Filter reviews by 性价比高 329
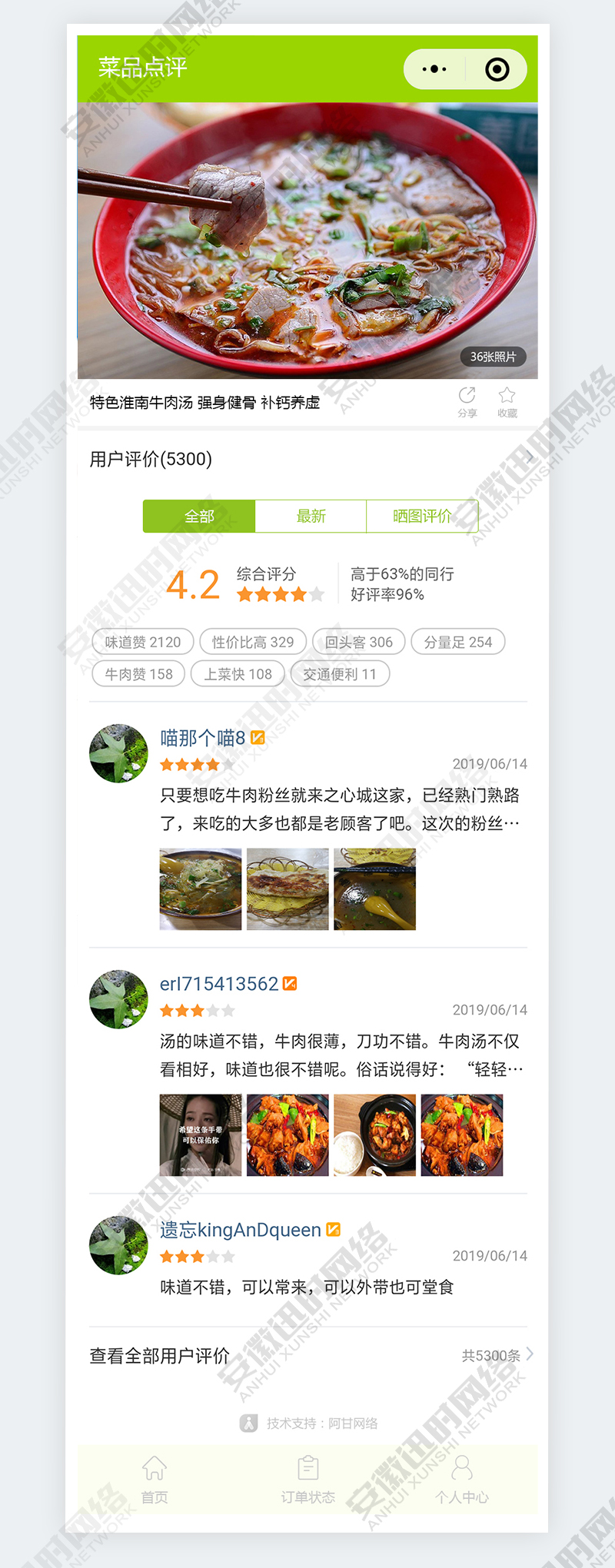Viewport: 615px width, 1568px height. pos(253,642)
